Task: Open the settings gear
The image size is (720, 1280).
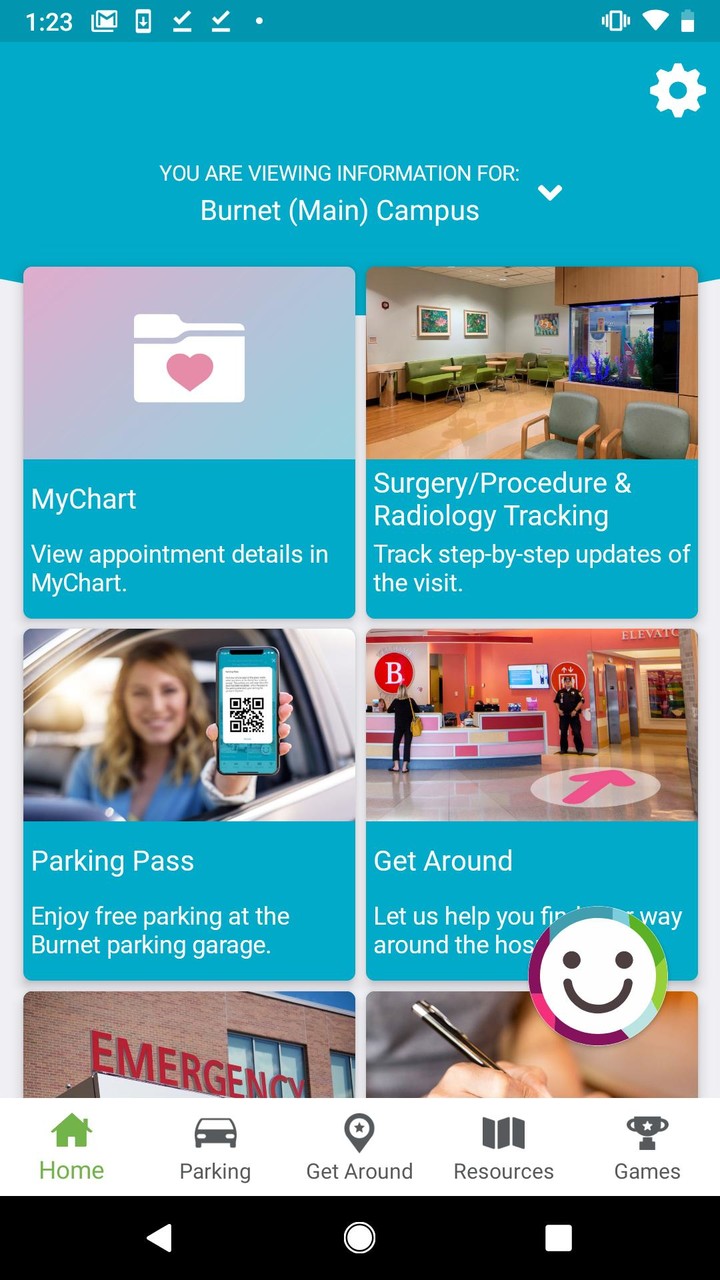Action: tap(677, 92)
